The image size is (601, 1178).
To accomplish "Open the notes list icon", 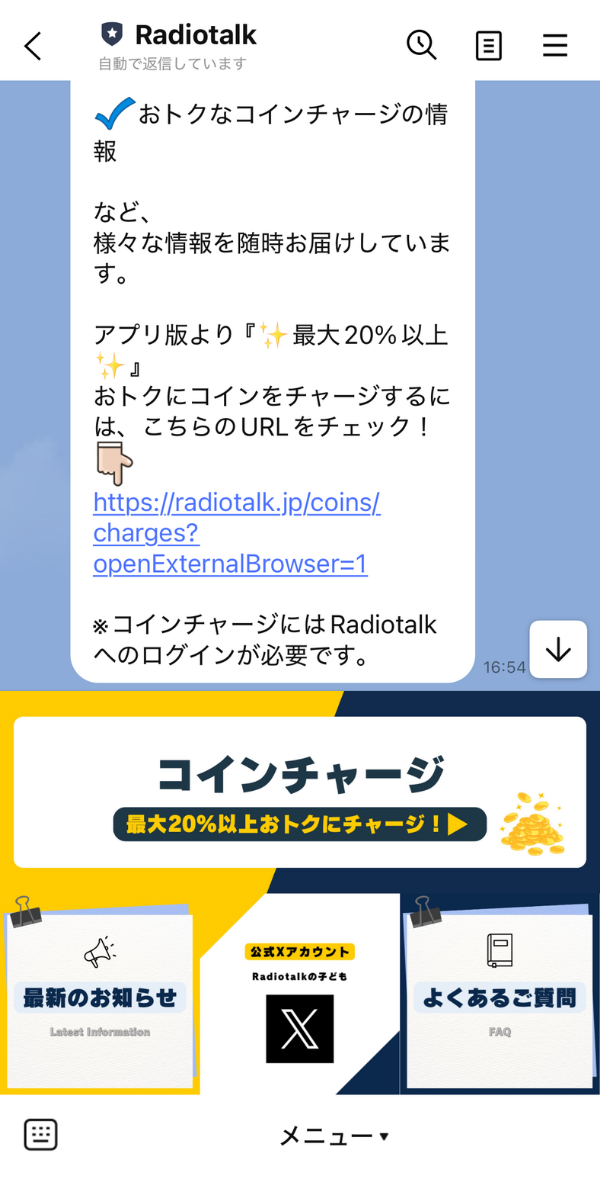I will pyautogui.click(x=488, y=45).
